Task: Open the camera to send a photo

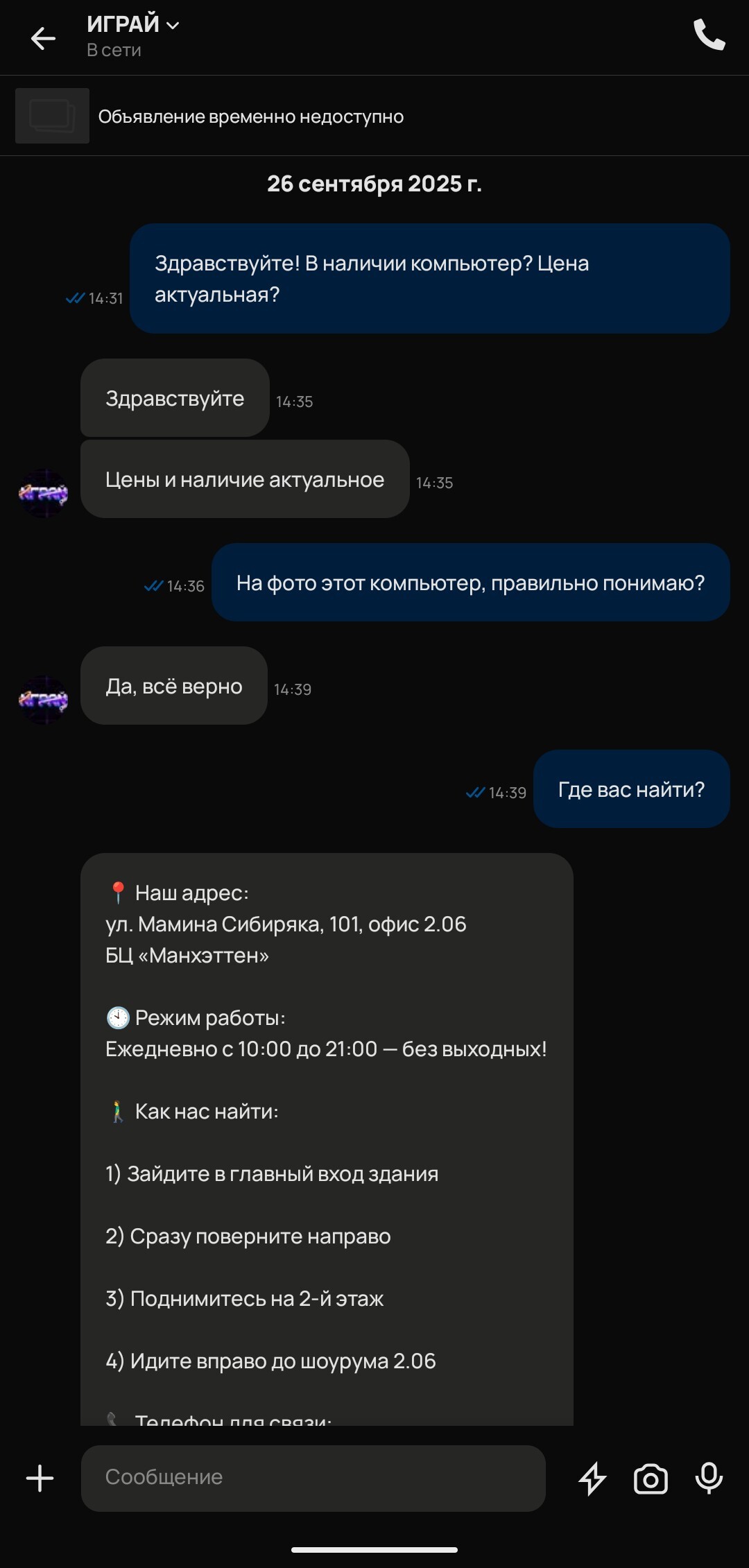Action: coord(651,1479)
